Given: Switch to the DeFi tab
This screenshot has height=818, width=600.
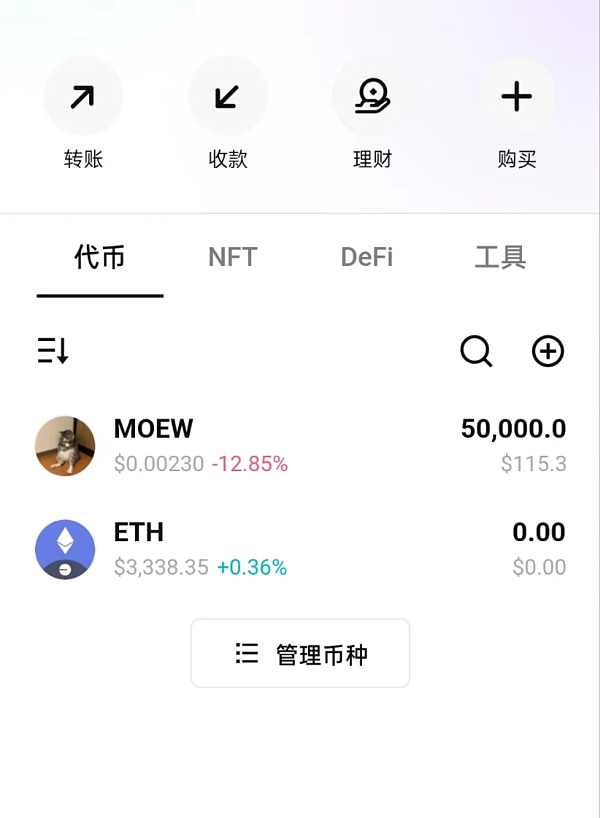Looking at the screenshot, I should pyautogui.click(x=366, y=257).
